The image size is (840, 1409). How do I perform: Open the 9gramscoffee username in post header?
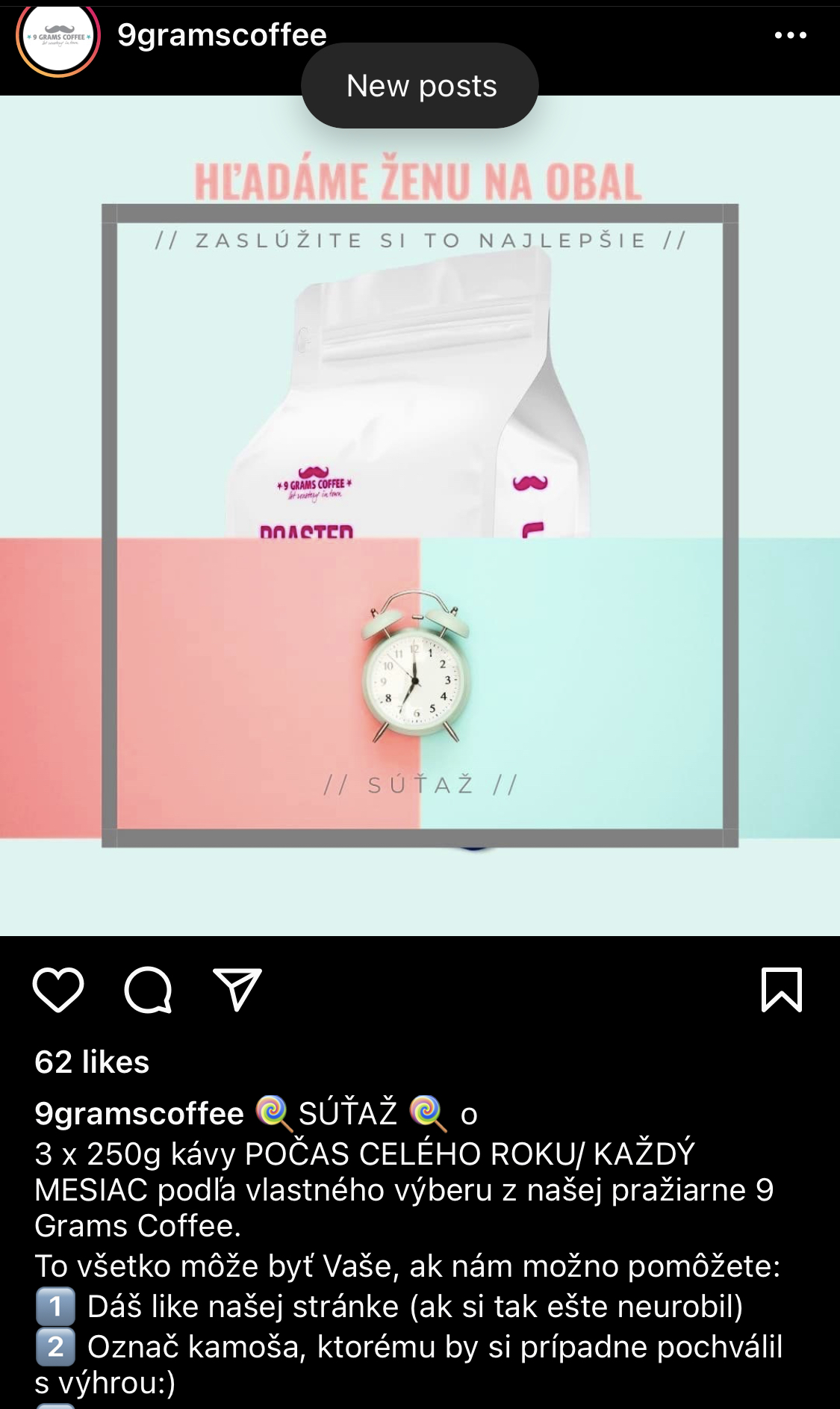[x=222, y=34]
